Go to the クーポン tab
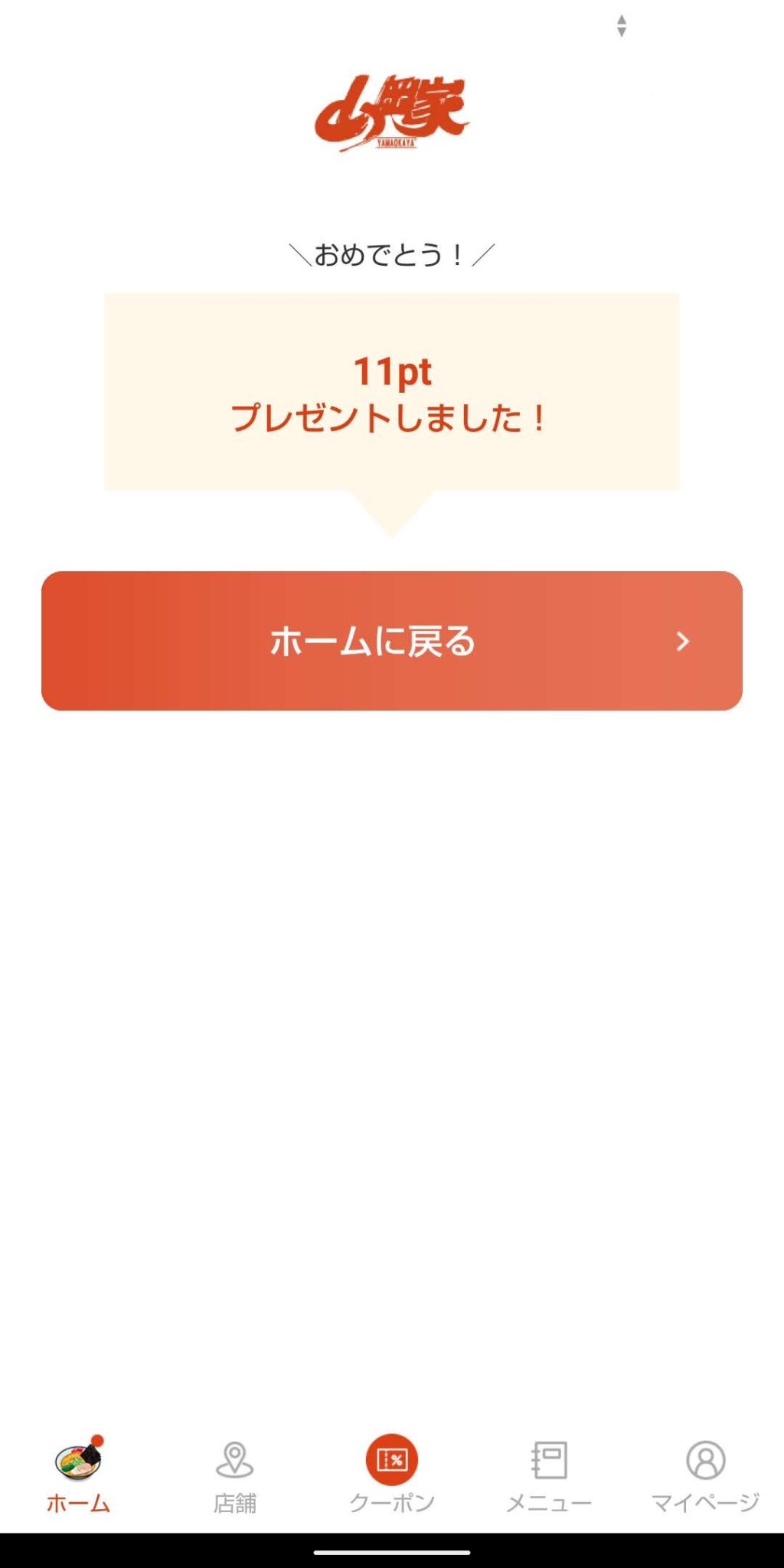 coord(392,1475)
